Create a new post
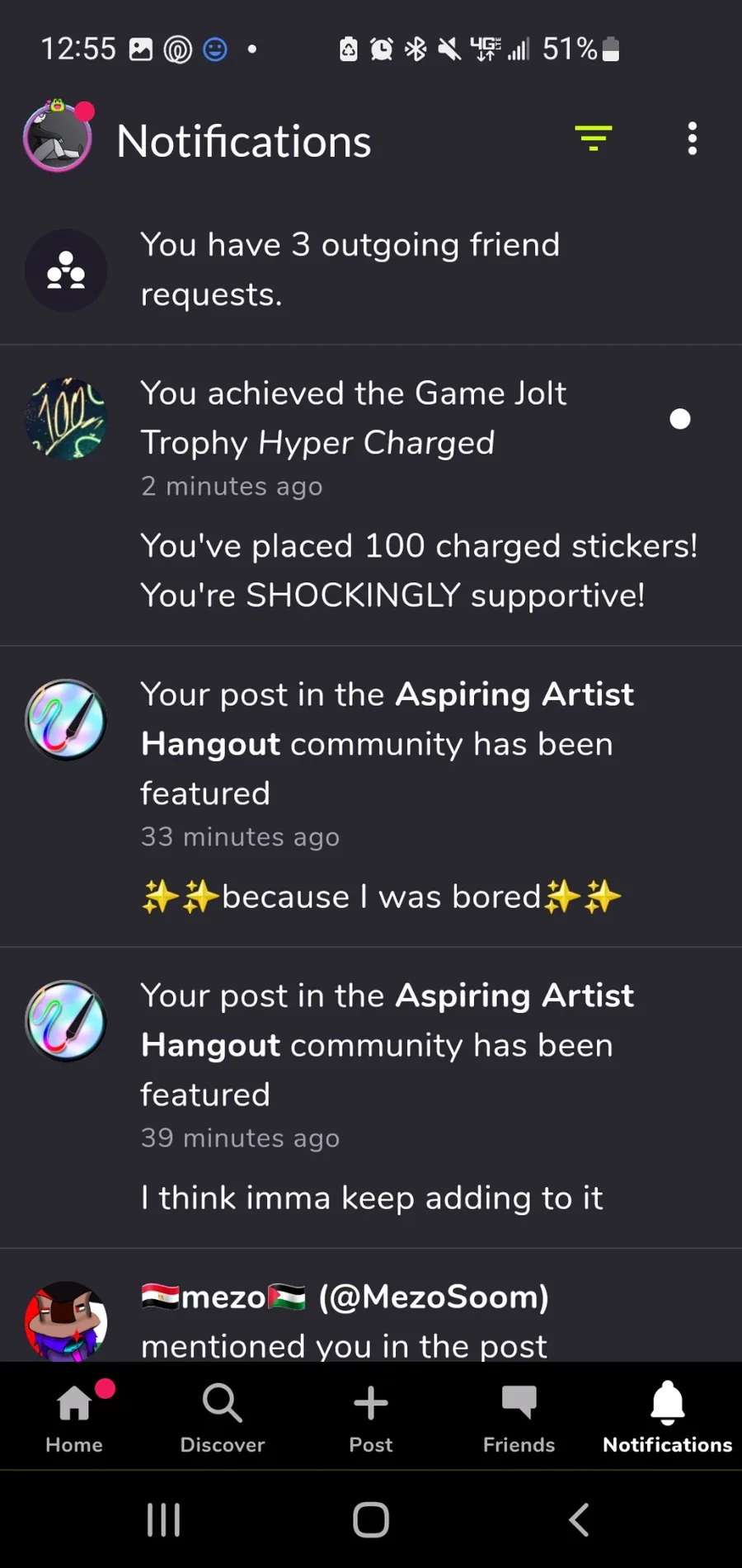 pyautogui.click(x=371, y=1416)
